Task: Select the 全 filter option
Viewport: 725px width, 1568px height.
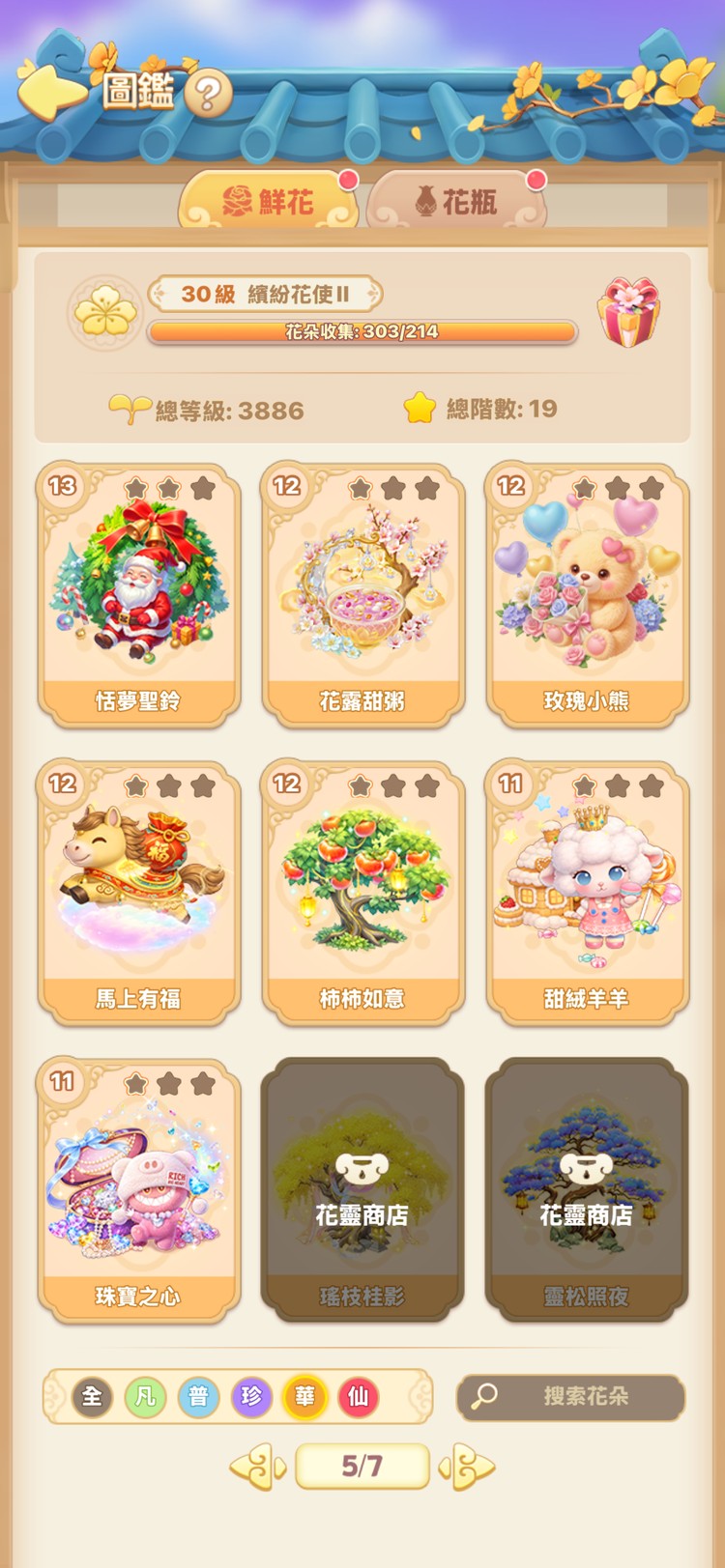Action: pos(92,1396)
